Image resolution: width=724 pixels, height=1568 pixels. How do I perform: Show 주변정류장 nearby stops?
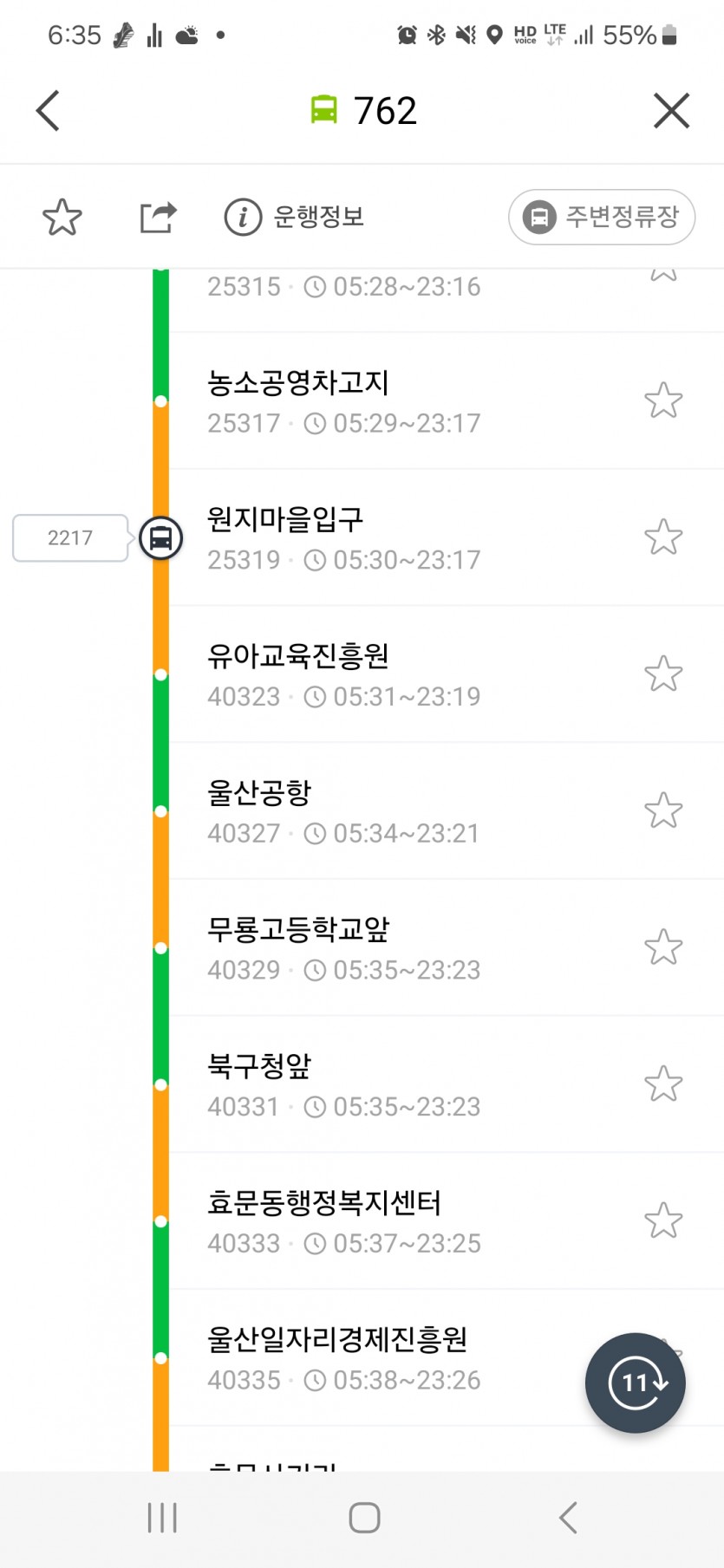coord(602,217)
